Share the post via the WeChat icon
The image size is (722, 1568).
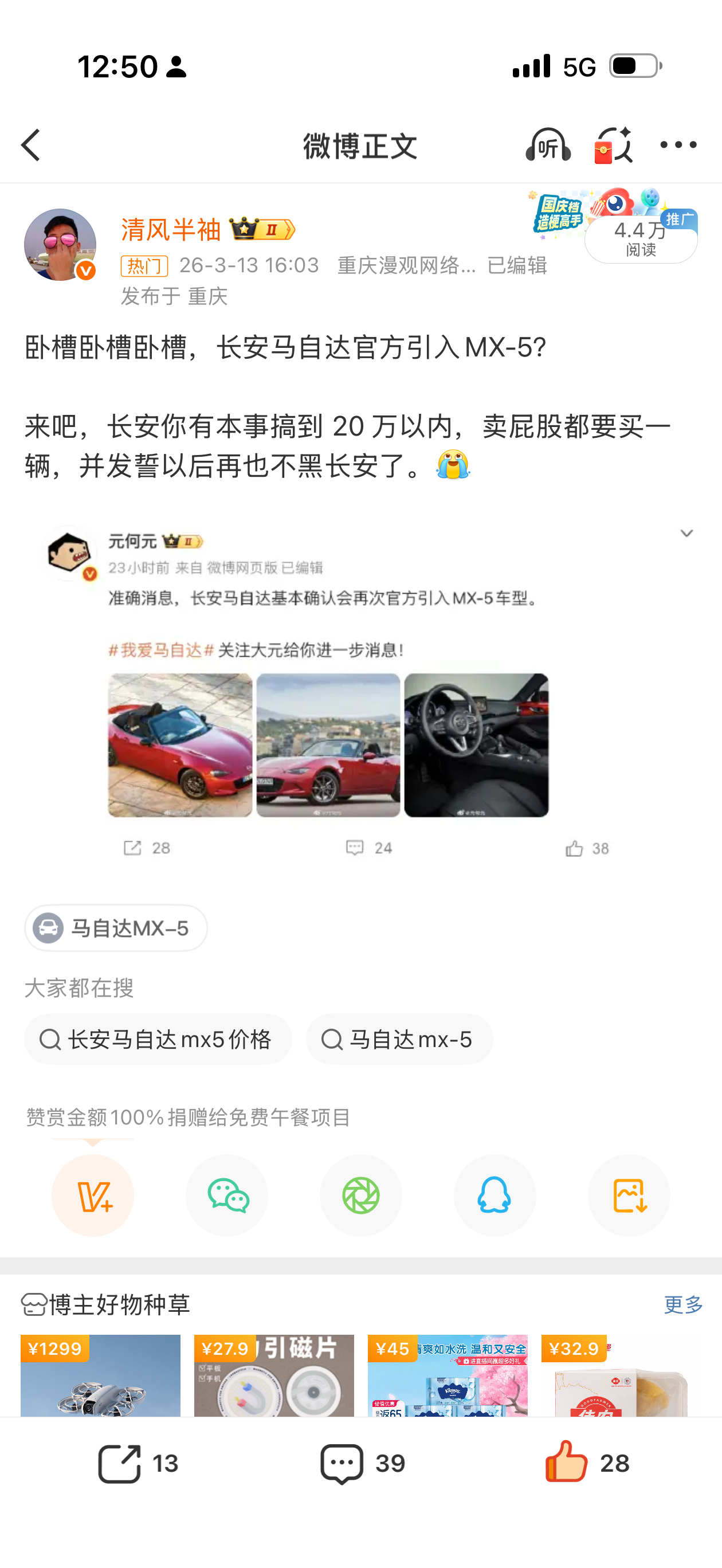(x=226, y=1195)
